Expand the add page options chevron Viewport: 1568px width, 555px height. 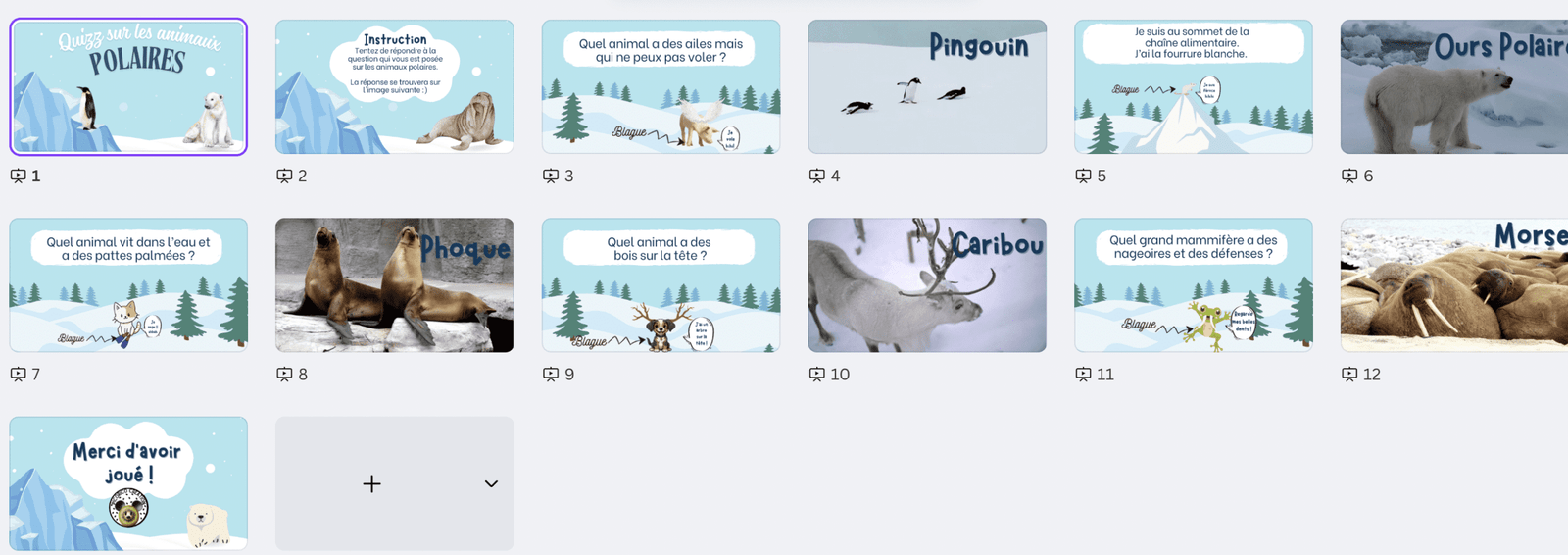click(491, 483)
